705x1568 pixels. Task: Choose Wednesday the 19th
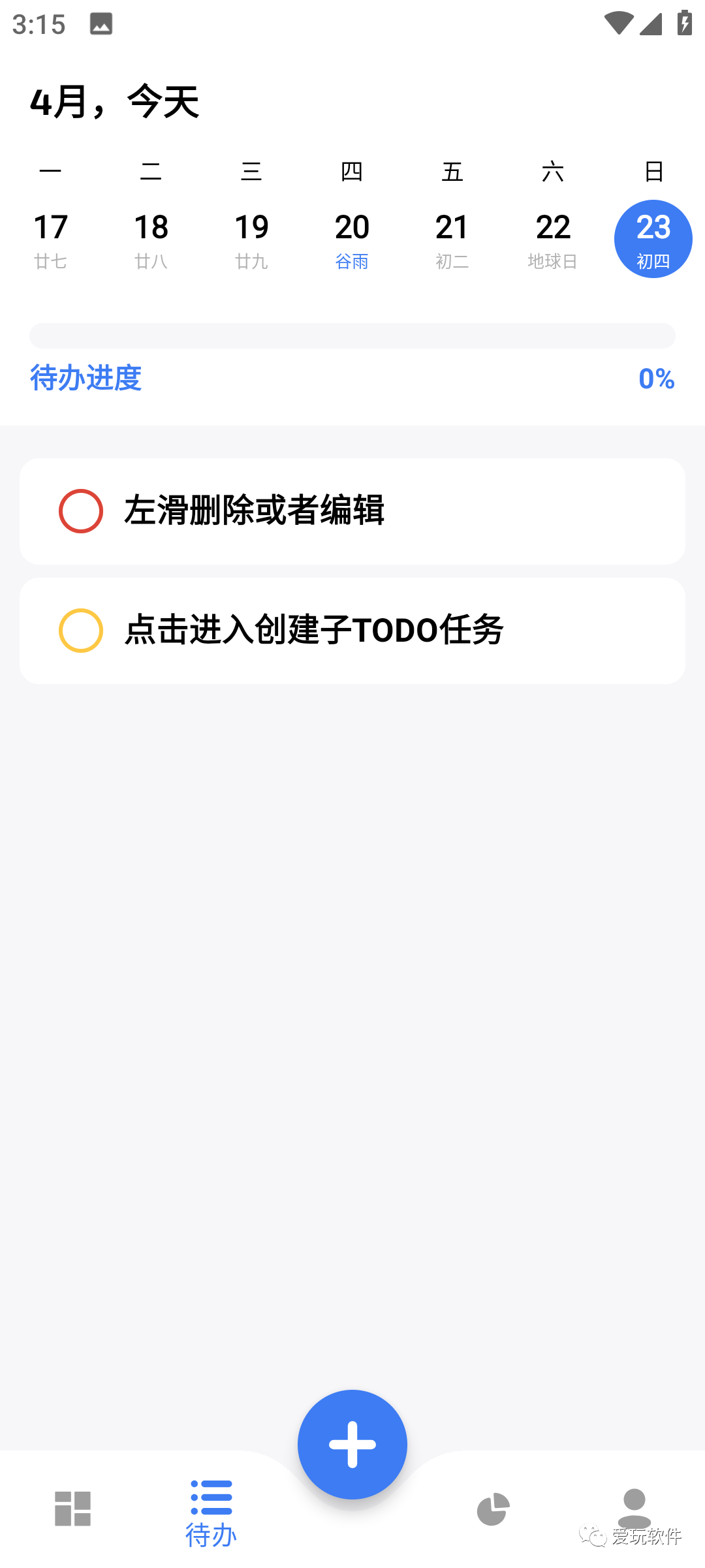point(251,240)
